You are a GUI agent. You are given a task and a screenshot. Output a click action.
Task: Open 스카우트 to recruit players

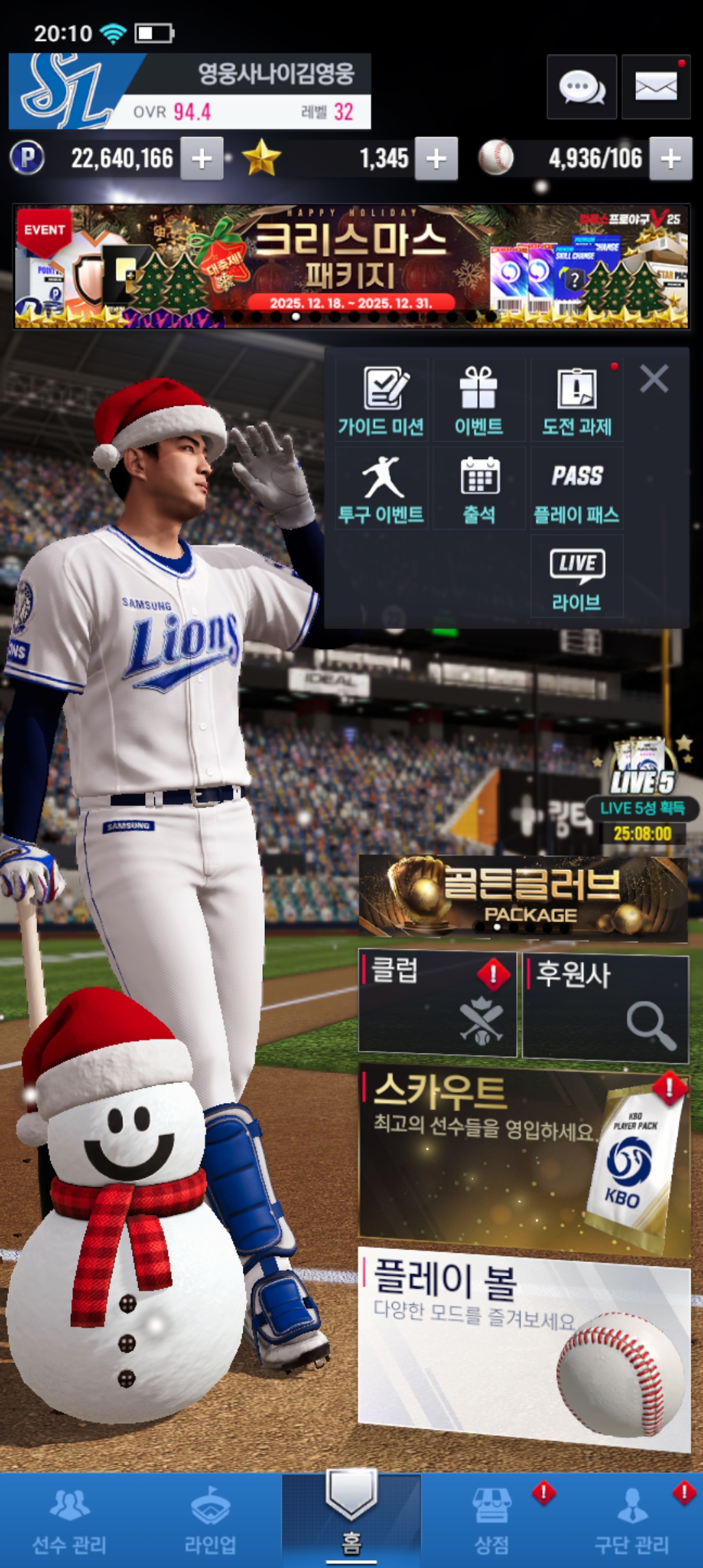[x=524, y=1159]
